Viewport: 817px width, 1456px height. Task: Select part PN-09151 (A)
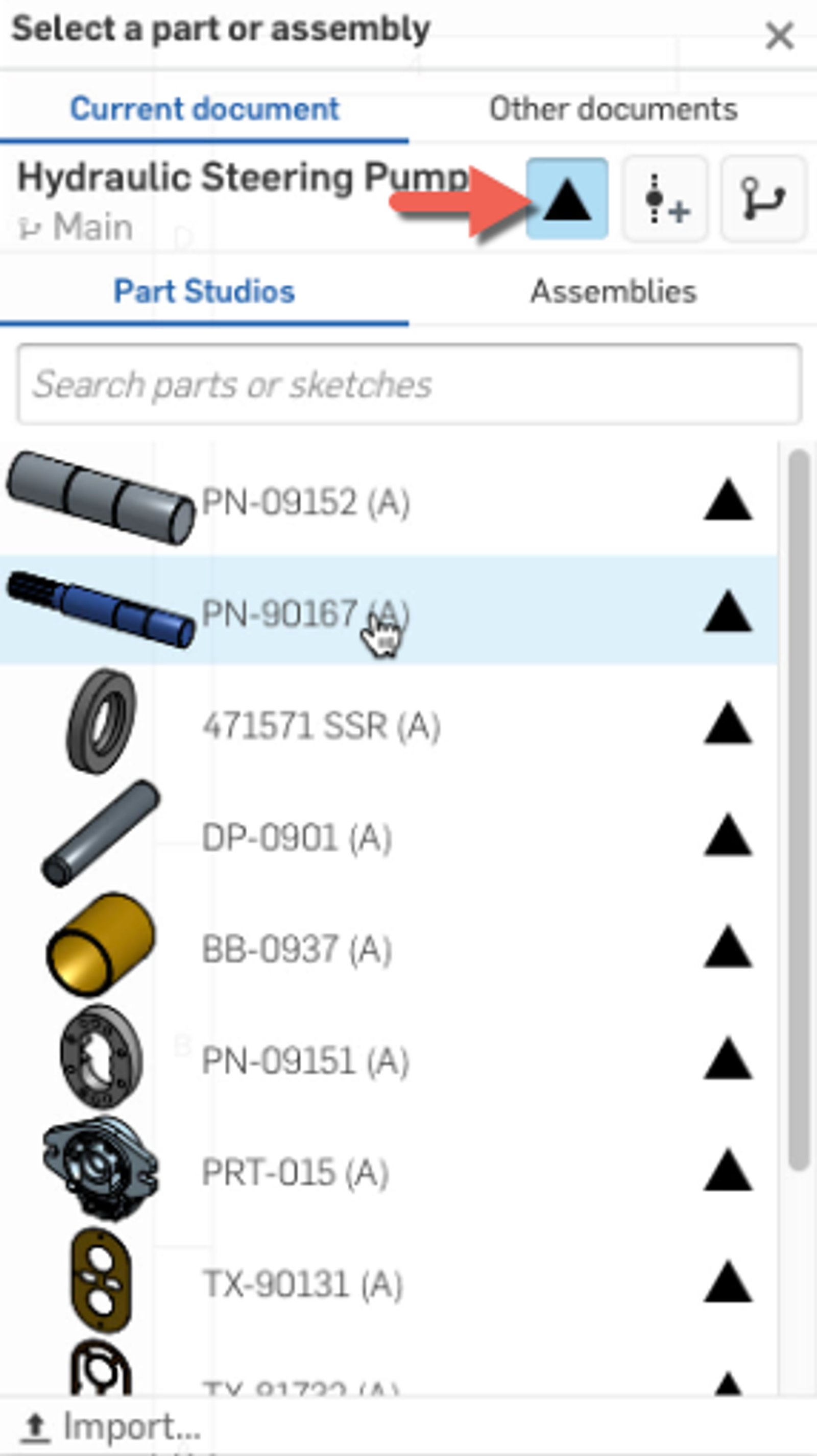point(305,1060)
